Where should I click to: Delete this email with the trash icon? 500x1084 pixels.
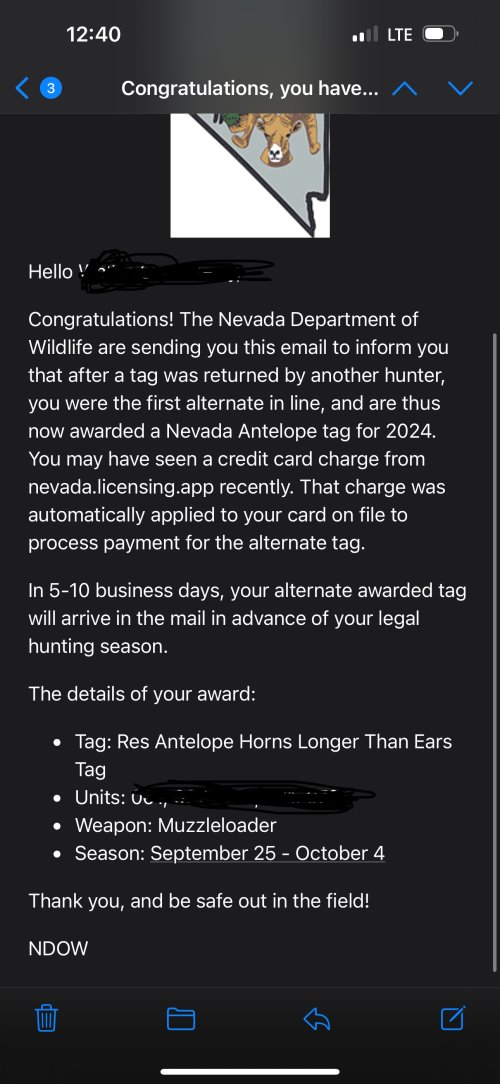[46, 1018]
